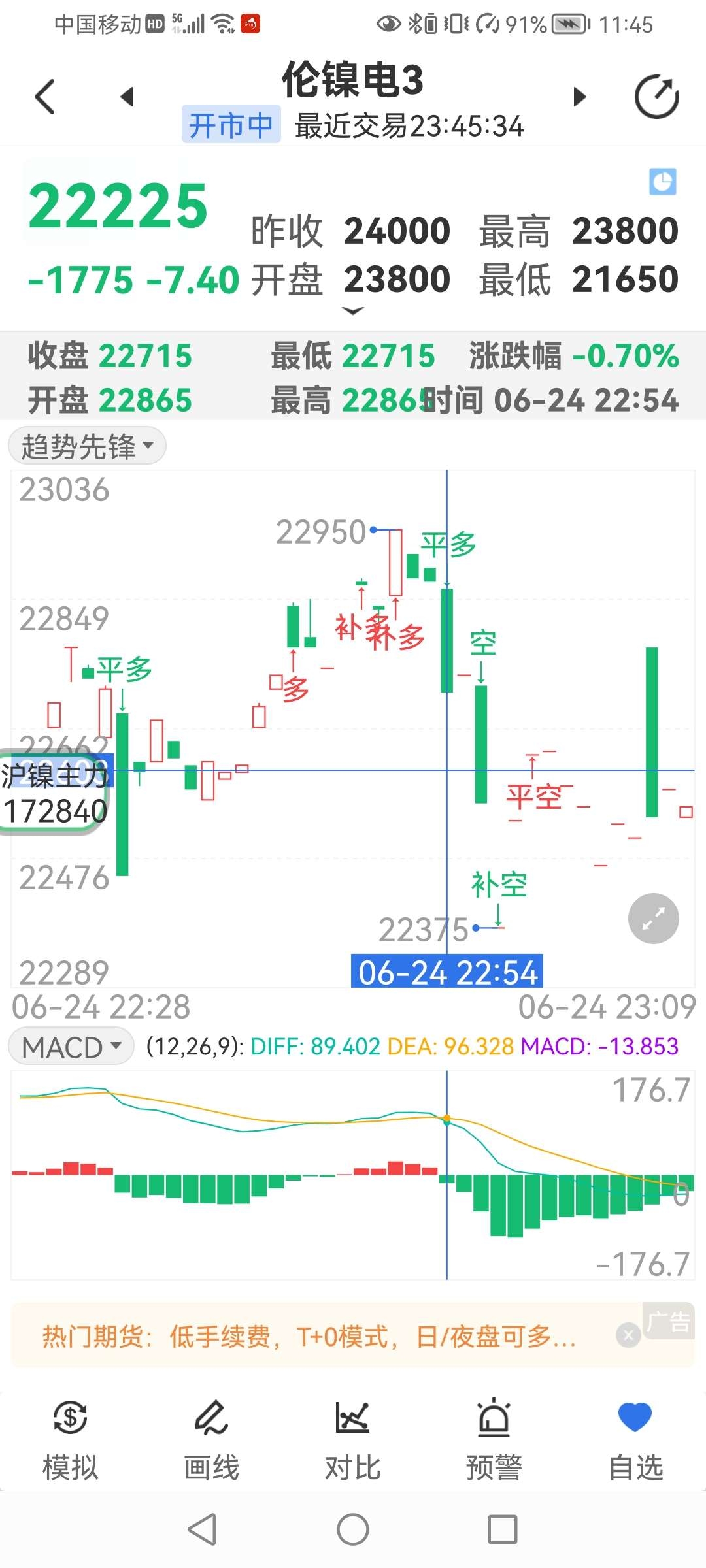Expand the chart to full screen
This screenshot has width=706, height=1568.
(x=653, y=919)
